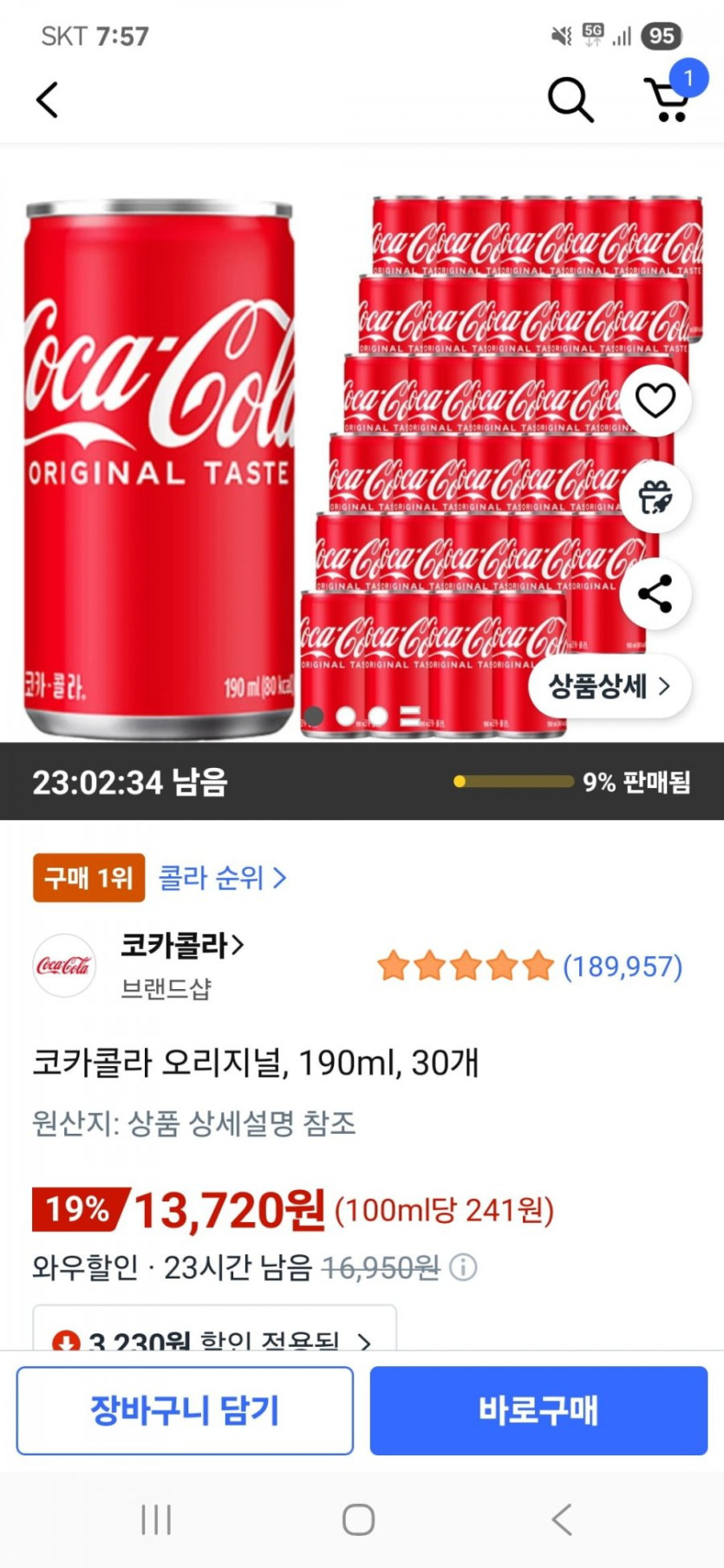Show price info via the info icon

[464, 1268]
